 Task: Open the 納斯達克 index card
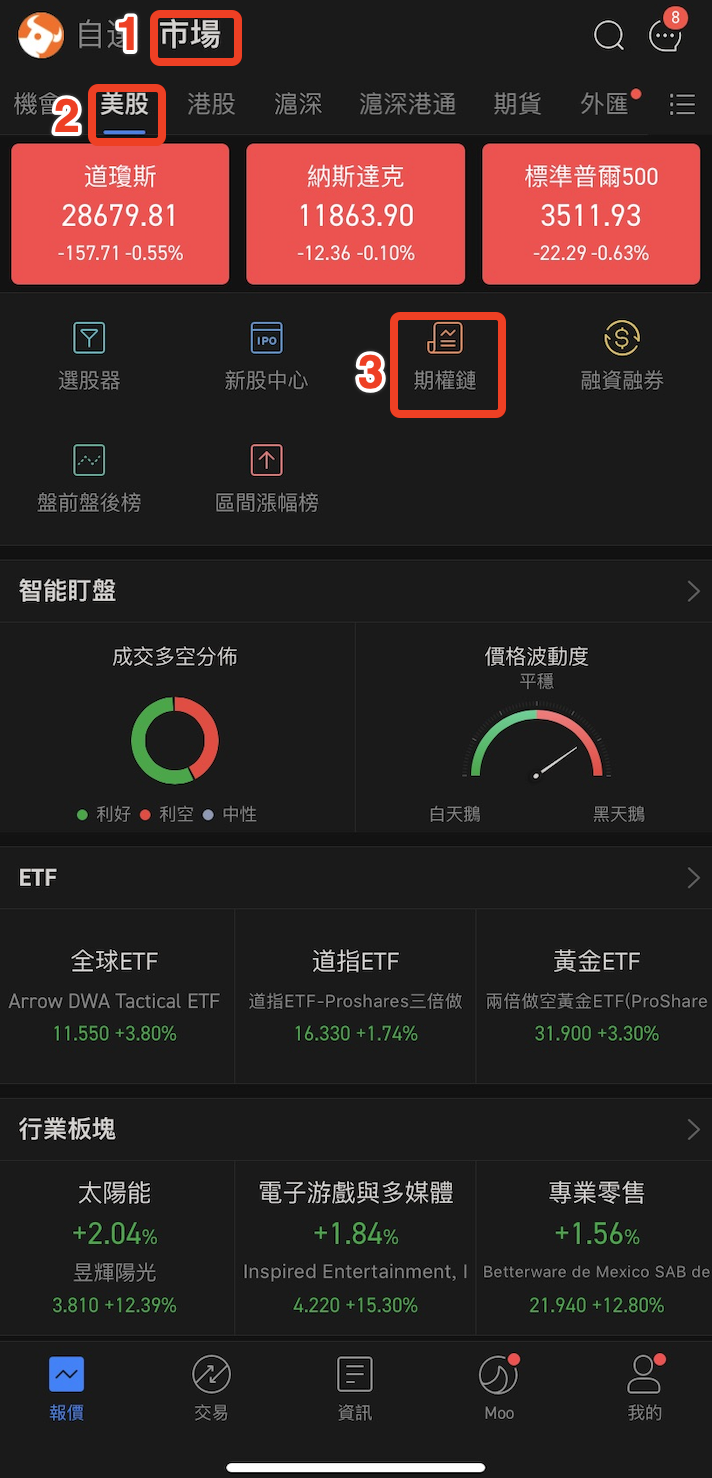[355, 214]
